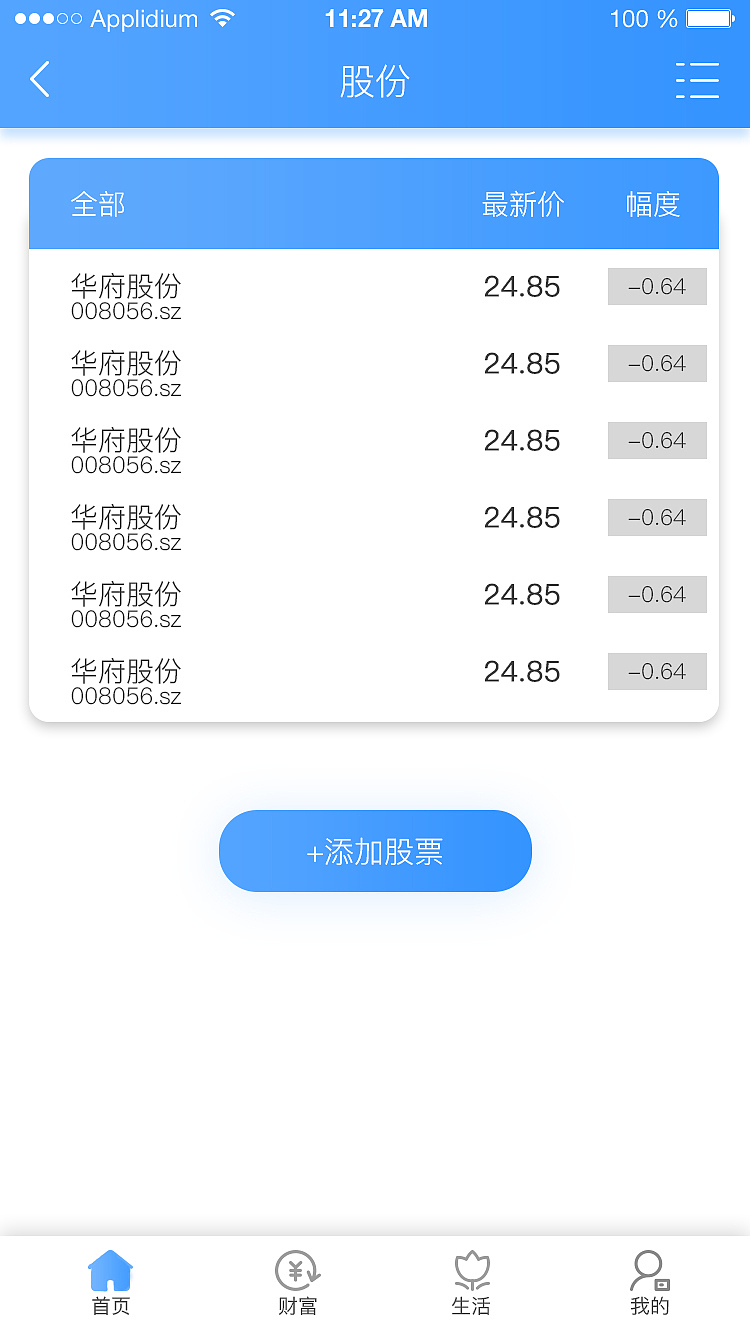
Task: Open the first 华府股份 stock entry
Action: (x=126, y=287)
